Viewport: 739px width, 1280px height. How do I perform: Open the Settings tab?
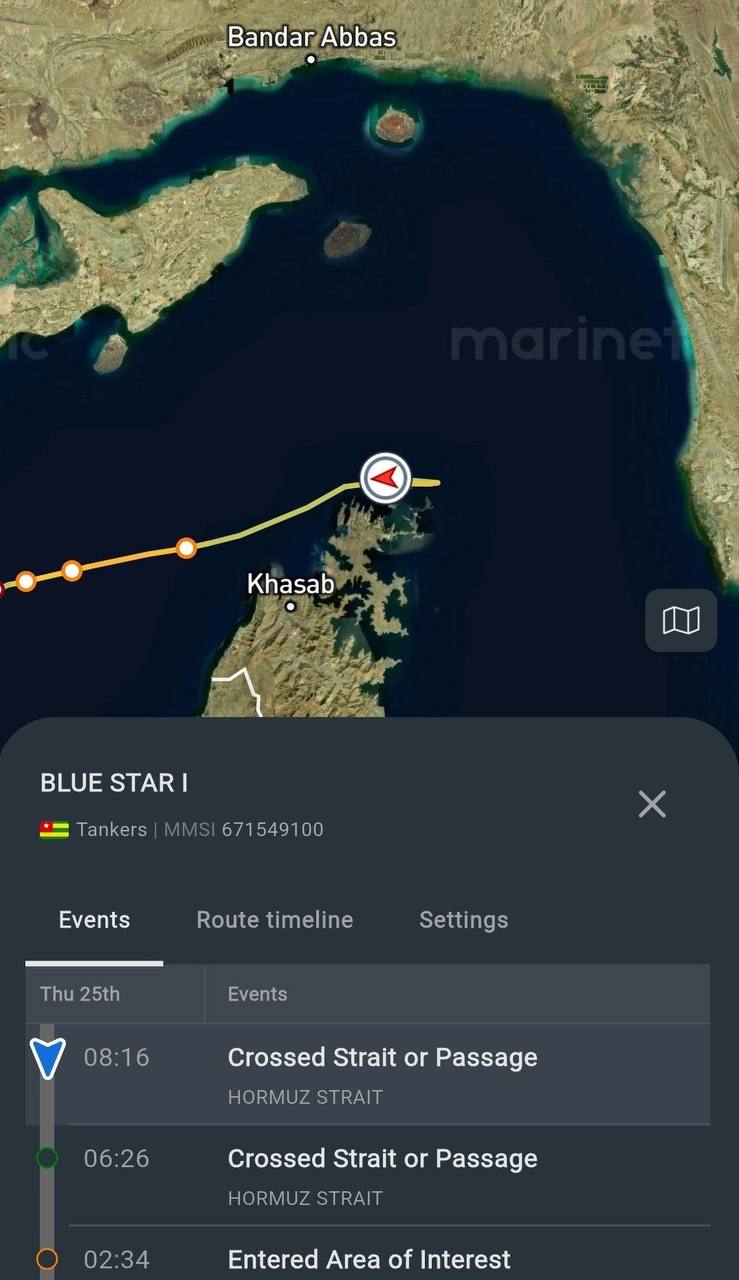(464, 920)
